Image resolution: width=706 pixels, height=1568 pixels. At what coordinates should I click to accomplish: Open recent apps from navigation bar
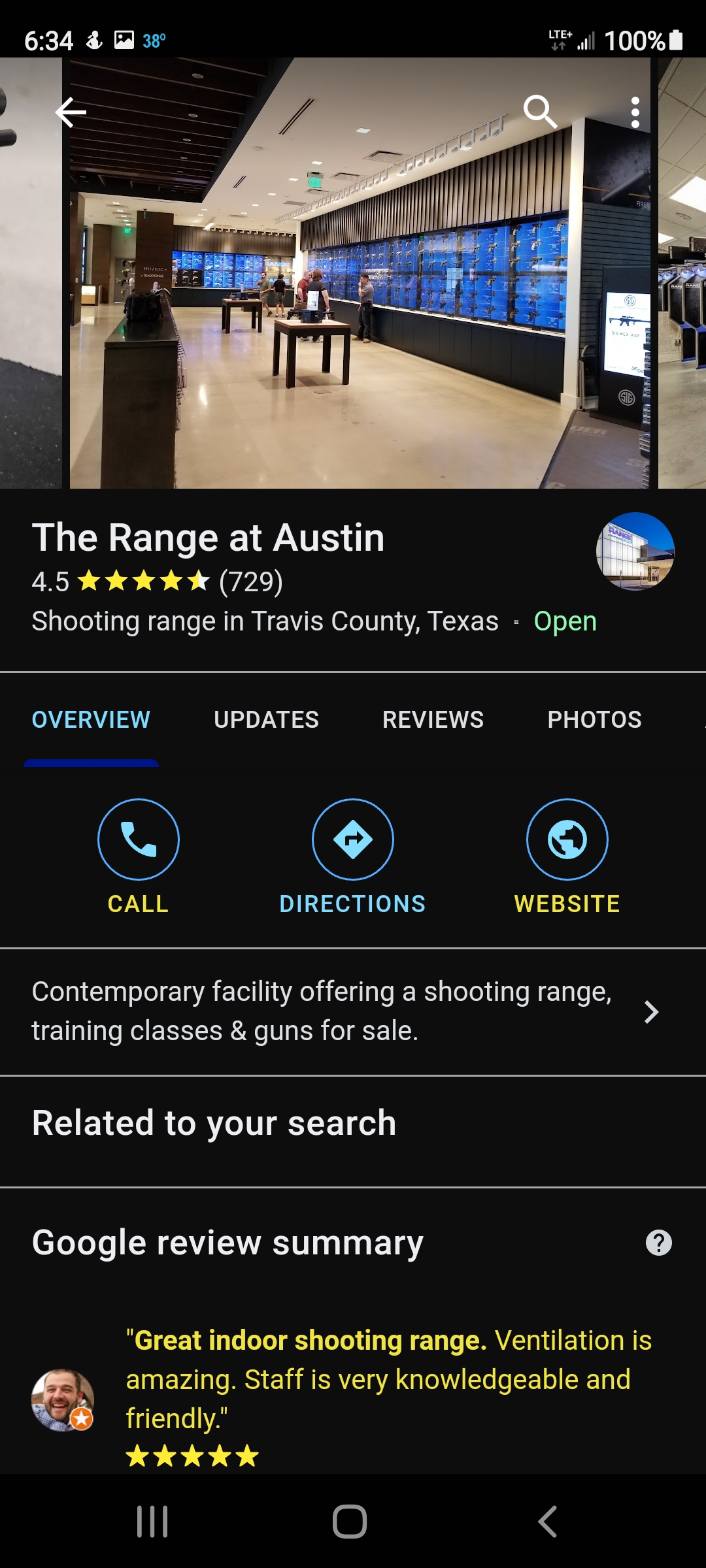click(152, 1522)
